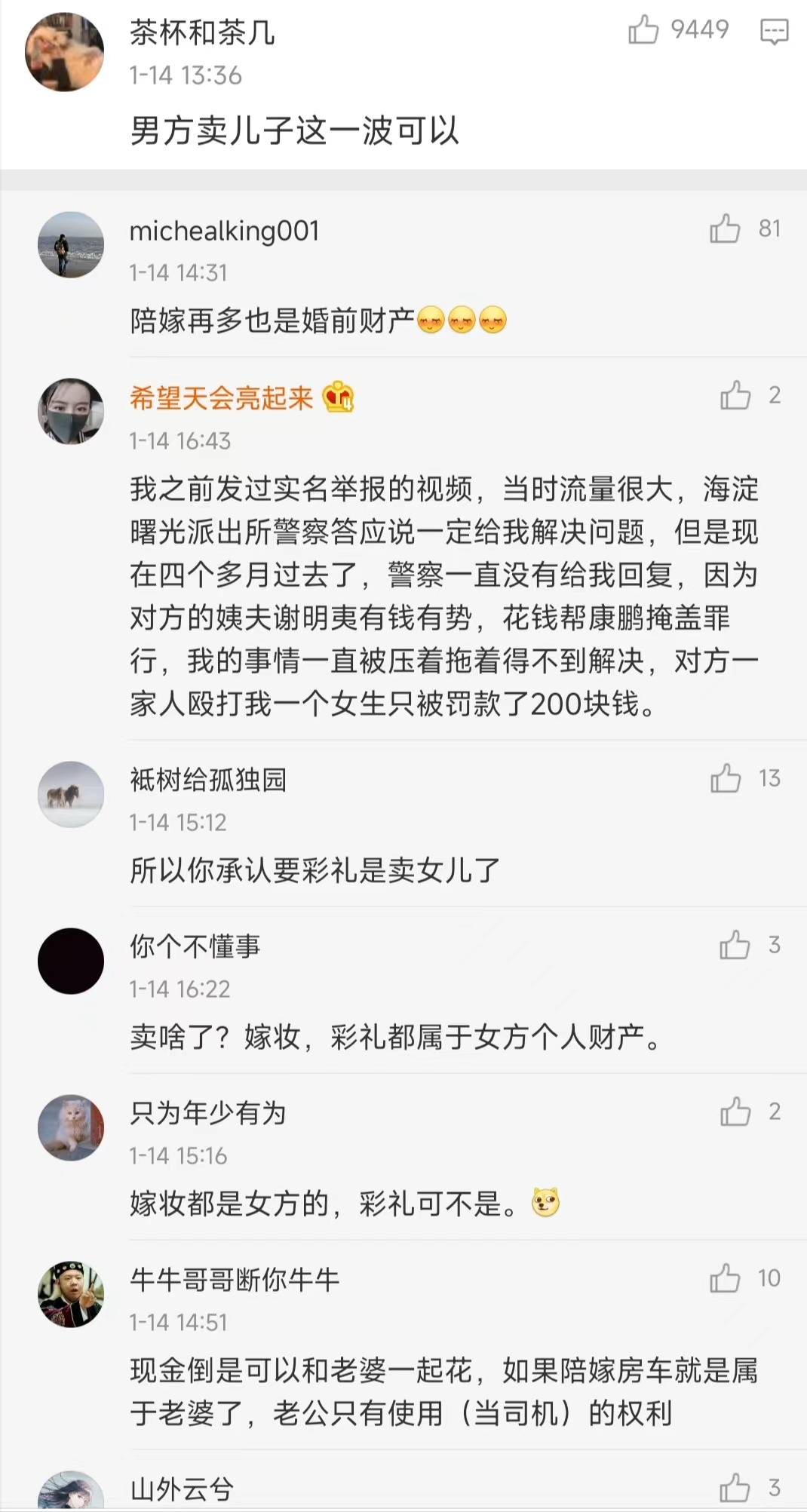
Task: Like the reply from 希望天会亮起来
Action: (x=735, y=395)
